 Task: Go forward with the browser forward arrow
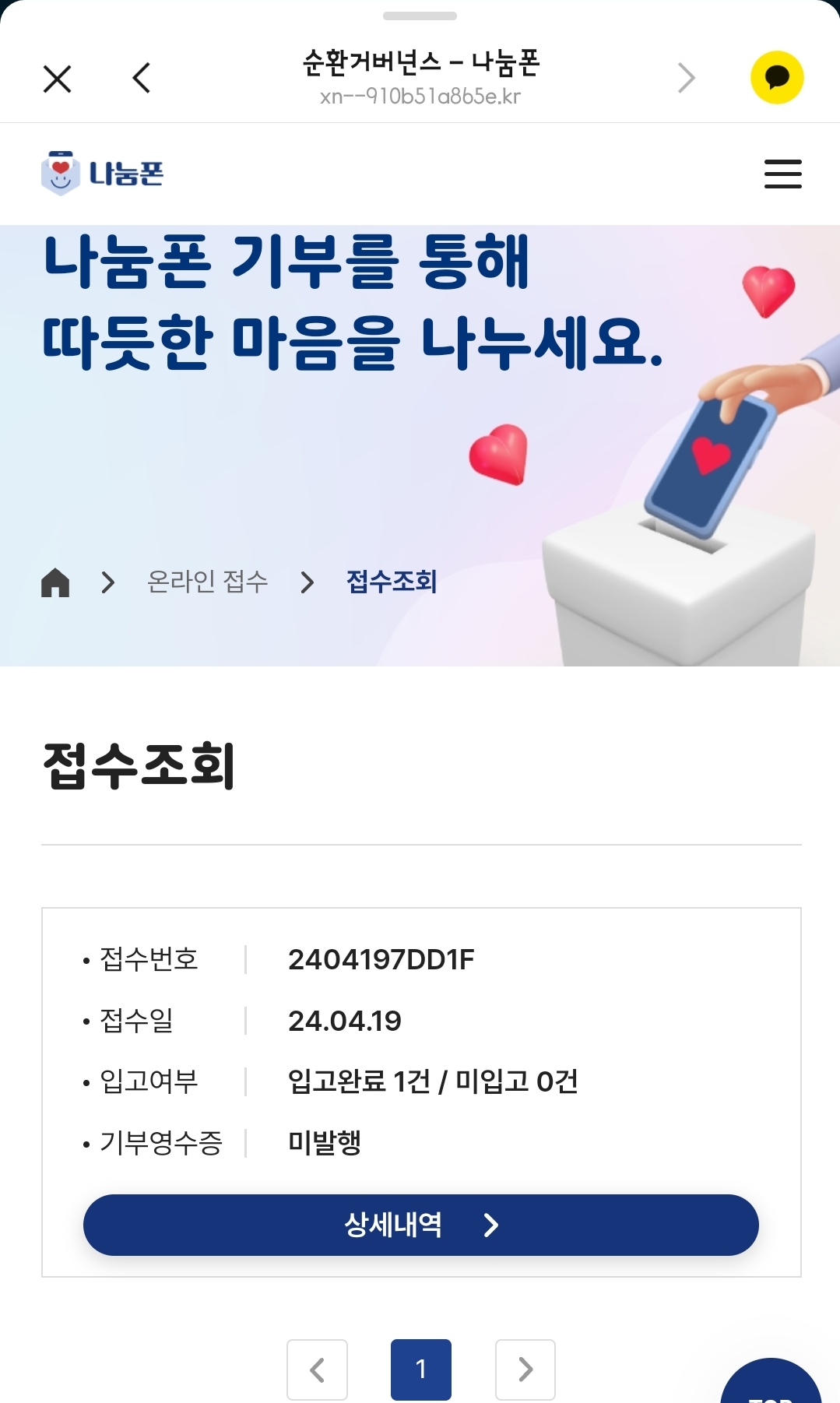pyautogui.click(x=686, y=78)
